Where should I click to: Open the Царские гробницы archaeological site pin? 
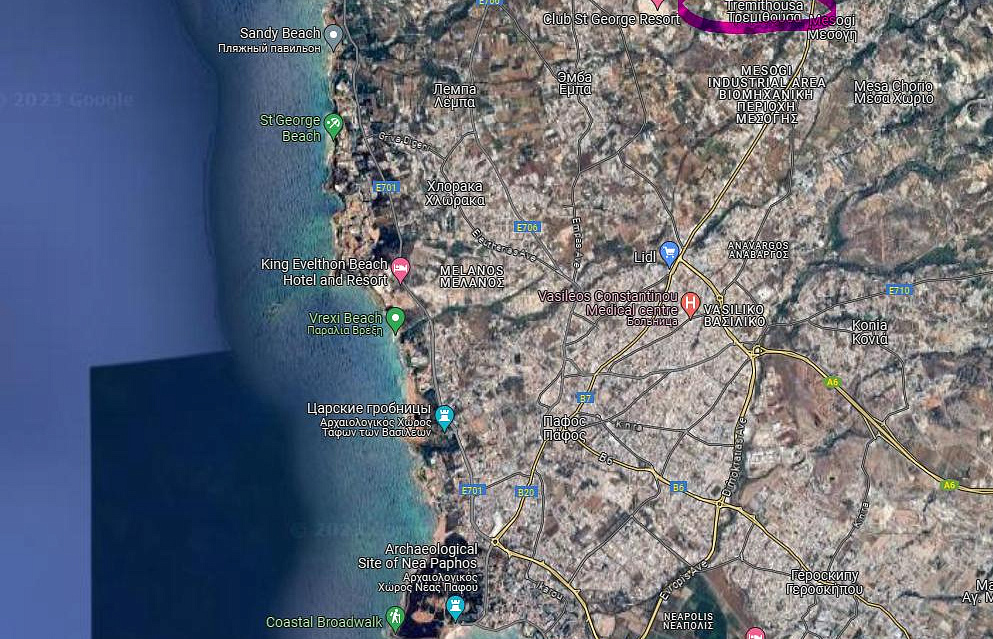445,416
